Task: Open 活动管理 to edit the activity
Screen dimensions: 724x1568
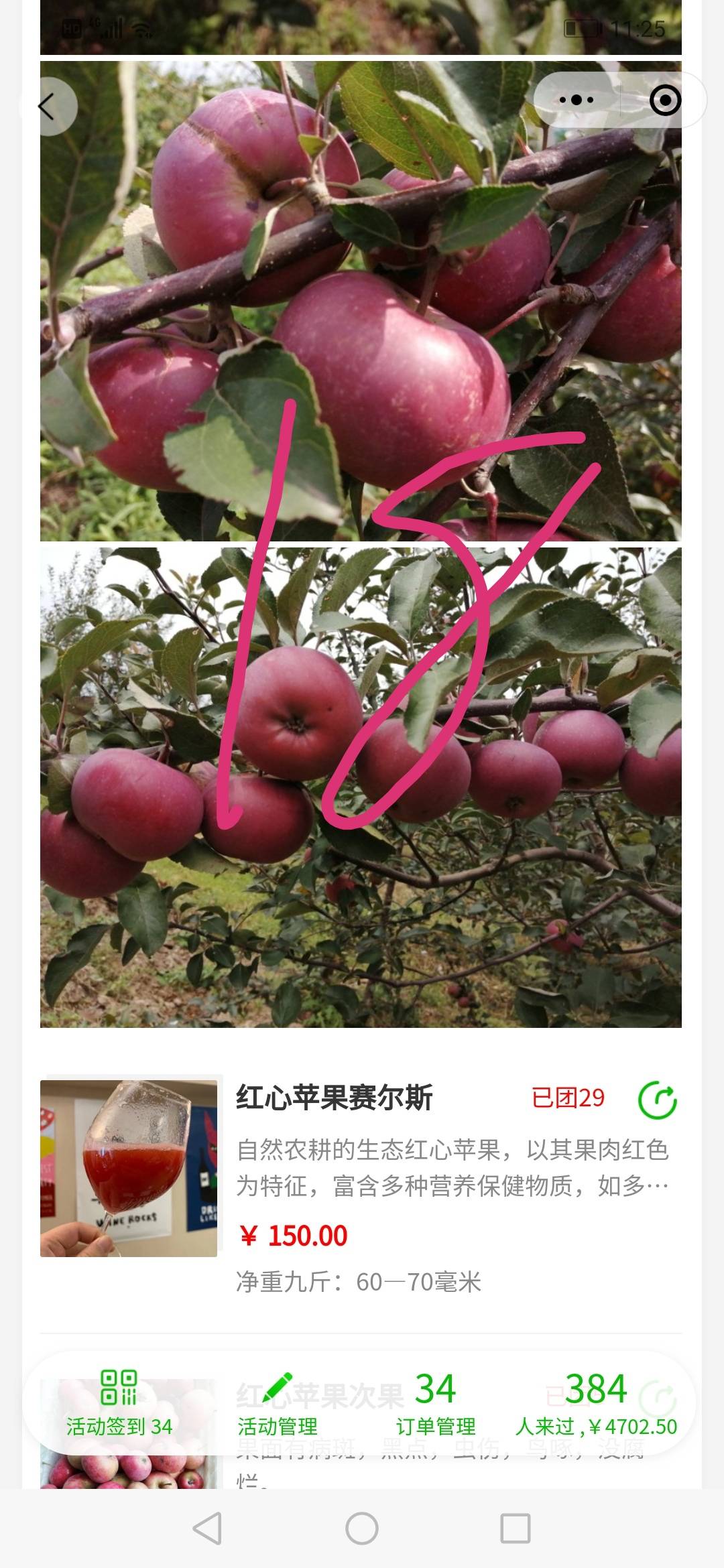Action: point(278,1402)
